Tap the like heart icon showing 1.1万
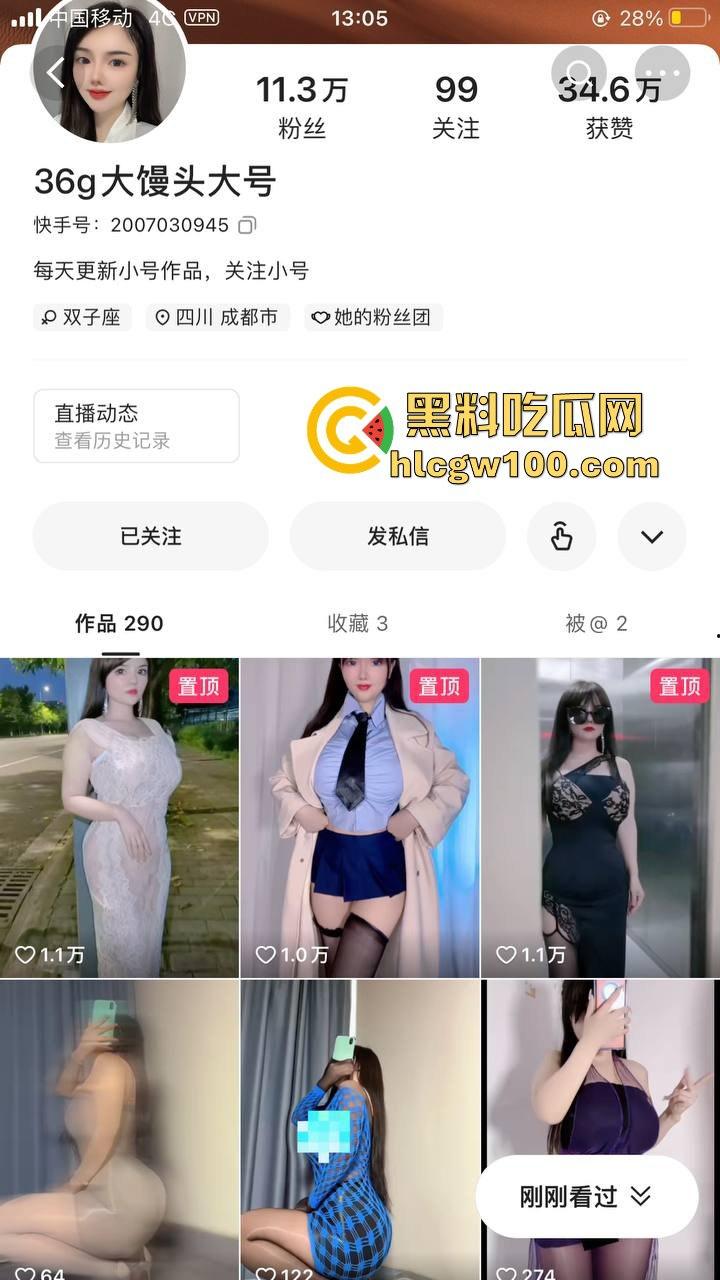Image resolution: width=720 pixels, height=1280 pixels. click(x=25, y=955)
